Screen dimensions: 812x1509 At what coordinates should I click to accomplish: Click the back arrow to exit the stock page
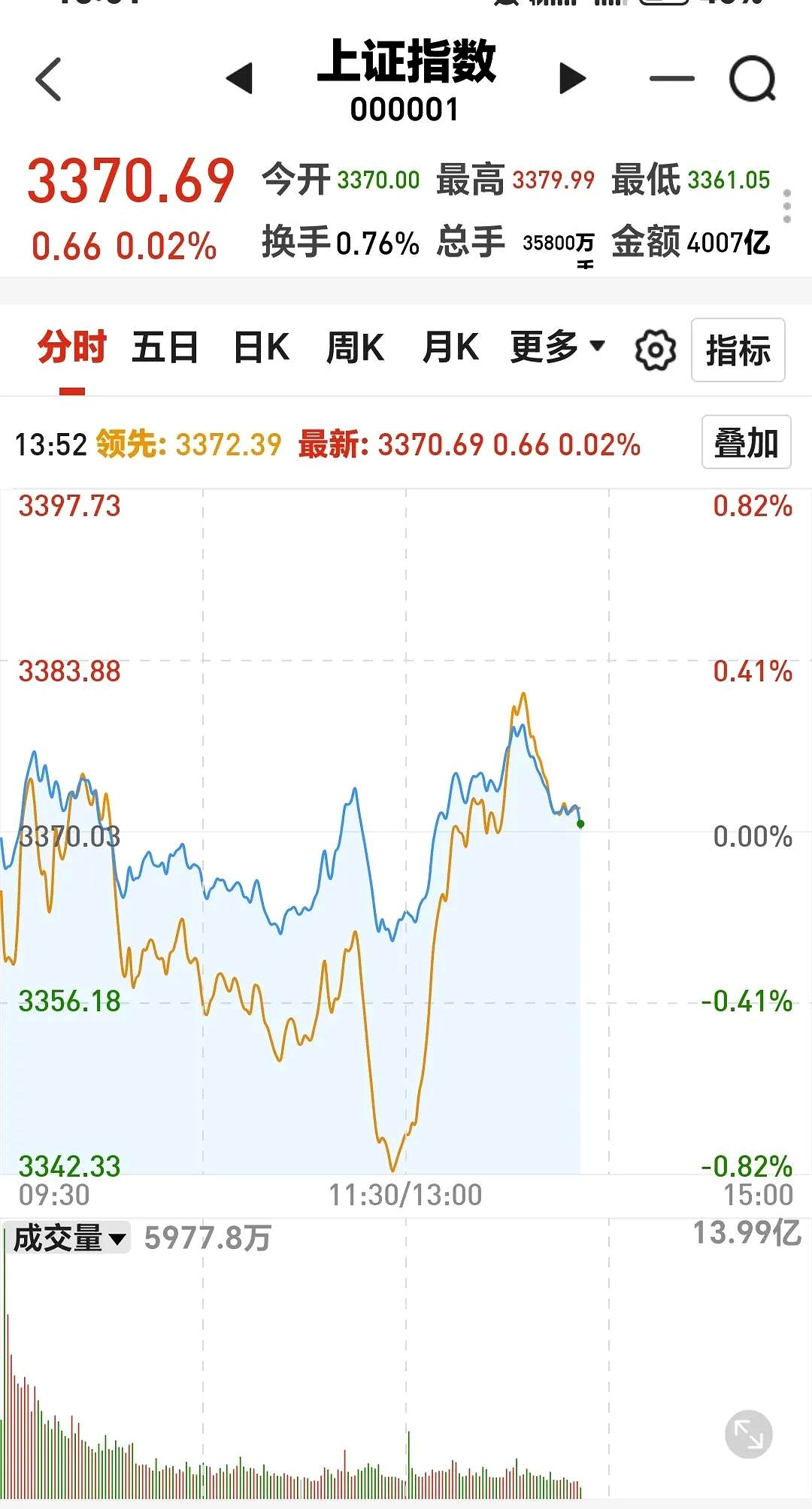[x=47, y=77]
